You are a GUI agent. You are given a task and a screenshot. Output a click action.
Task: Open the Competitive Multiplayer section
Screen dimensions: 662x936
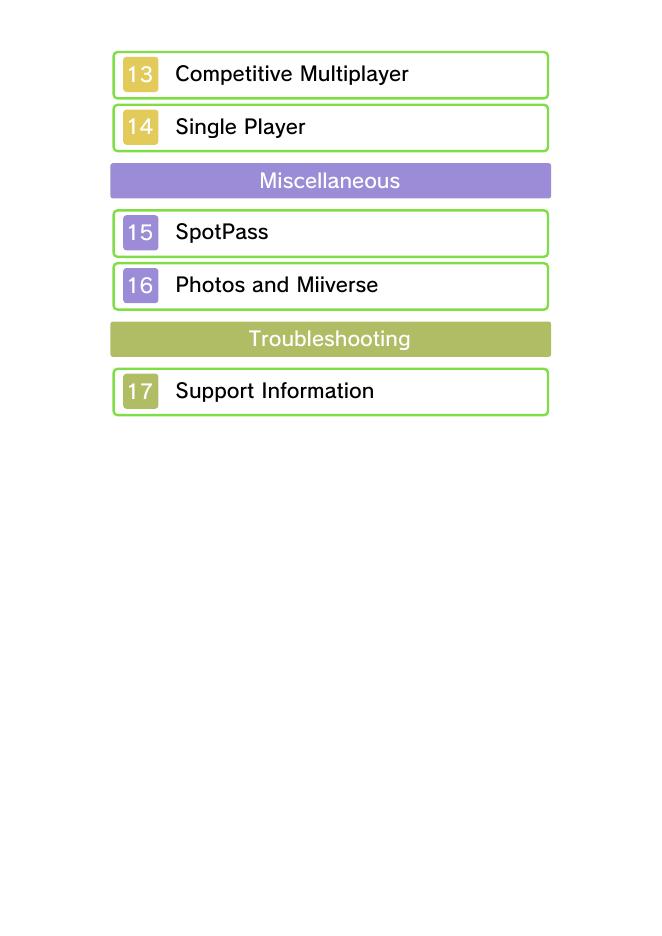pyautogui.click(x=330, y=75)
